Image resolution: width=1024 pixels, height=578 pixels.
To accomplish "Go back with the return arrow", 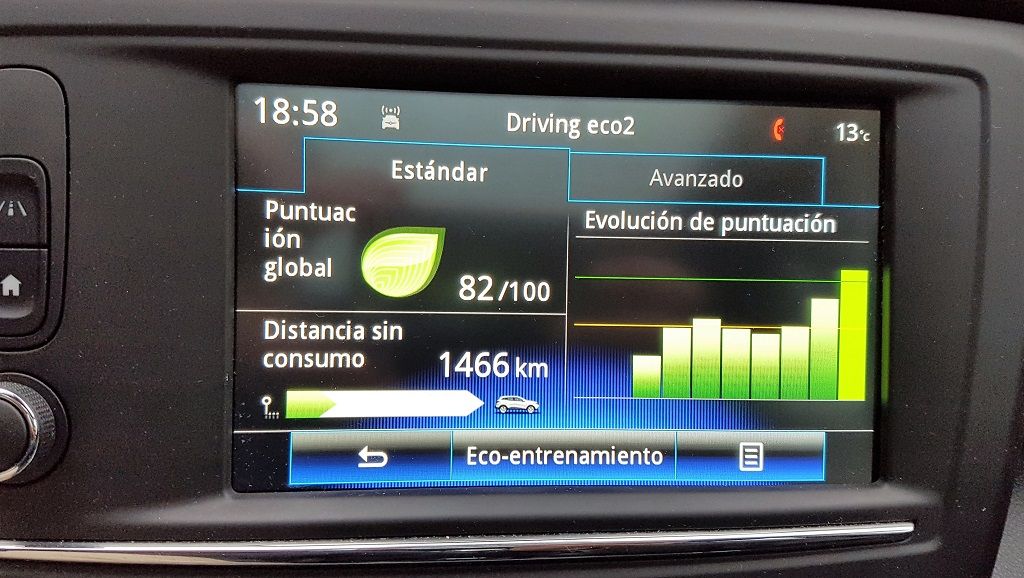I will click(x=372, y=457).
